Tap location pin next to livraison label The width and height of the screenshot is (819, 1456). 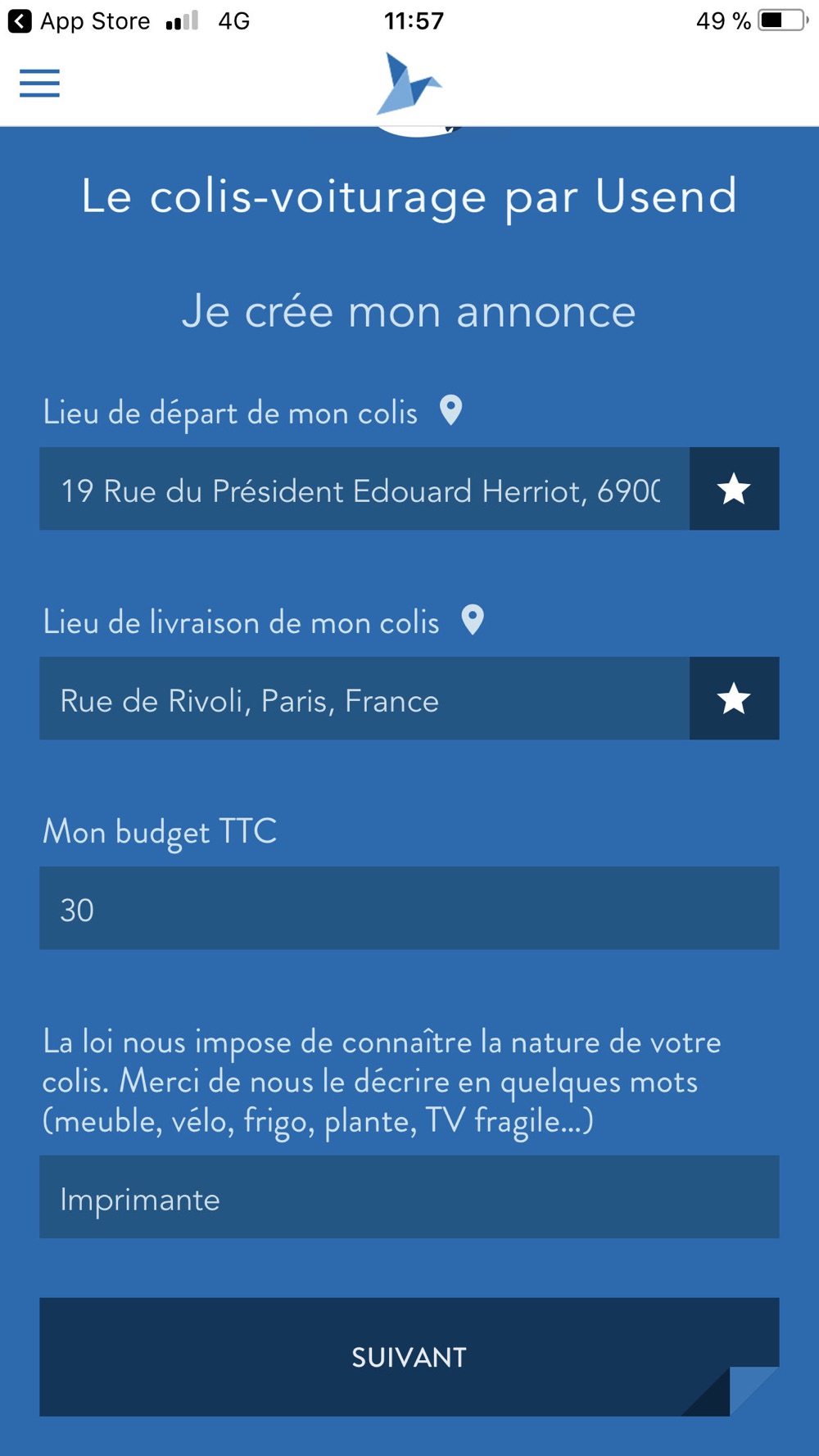[473, 620]
